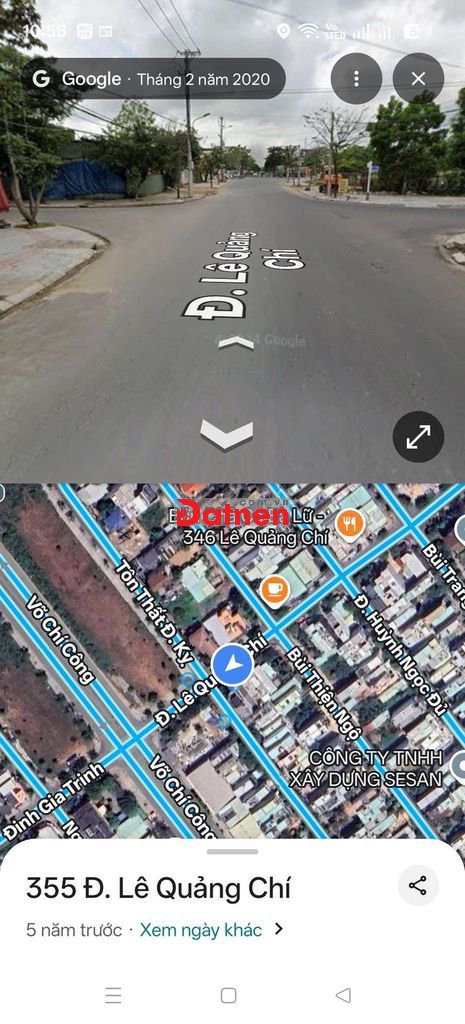Share the 355 Đ. Lê Quảng Chí location
This screenshot has height=1024, width=465.
[x=418, y=886]
